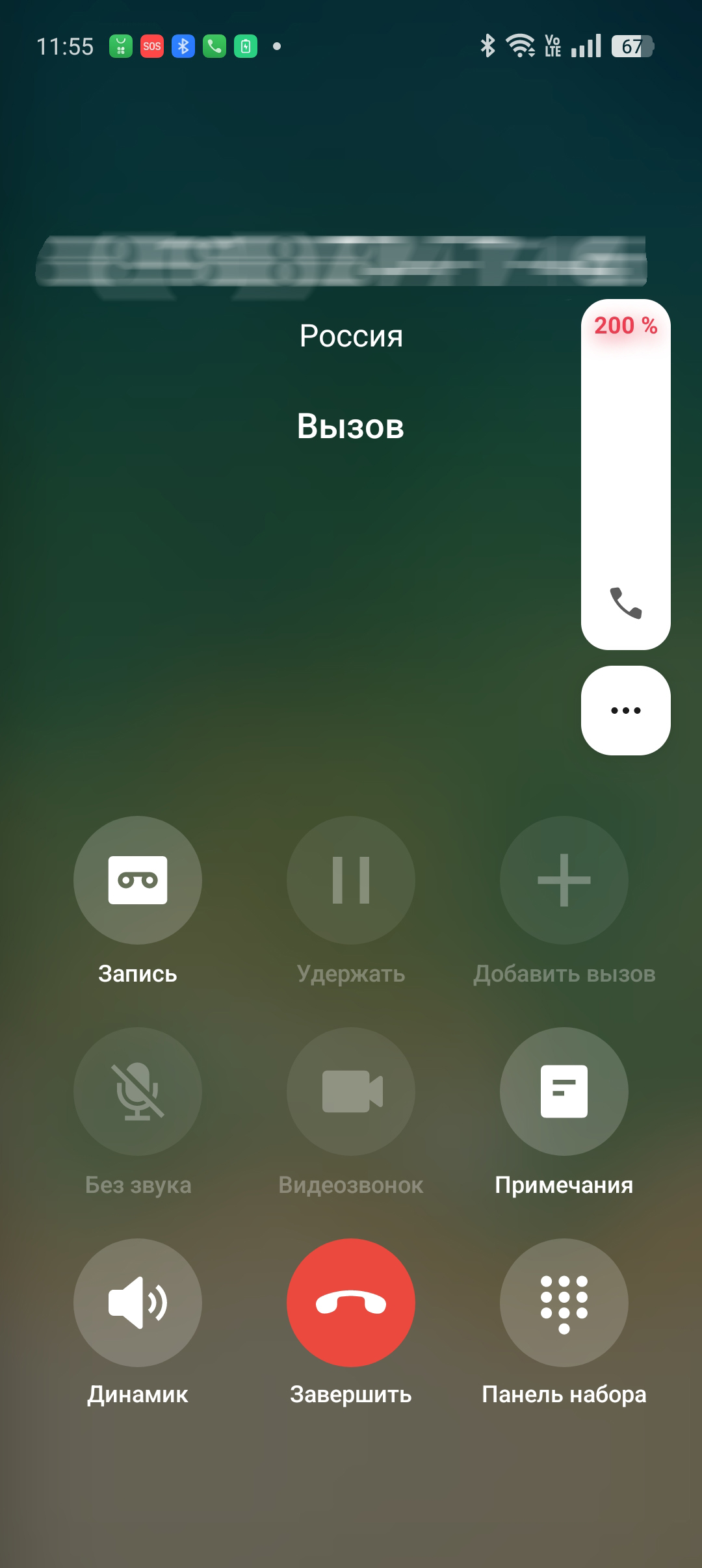Screen dimensions: 702x1568
Task: Mute the microphone with Без звука
Action: tap(138, 1091)
